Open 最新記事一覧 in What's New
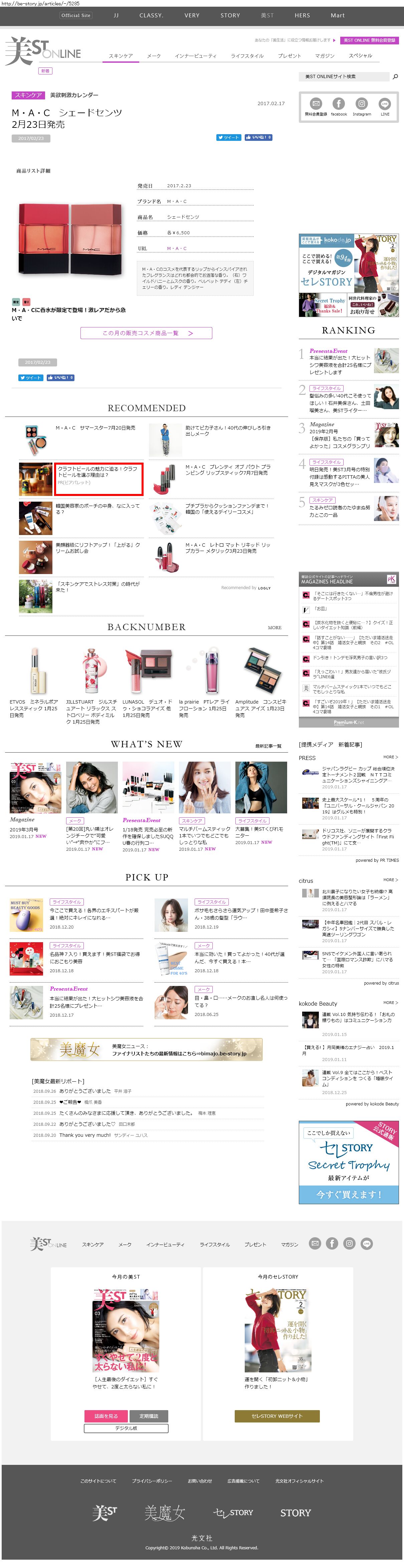 click(268, 746)
